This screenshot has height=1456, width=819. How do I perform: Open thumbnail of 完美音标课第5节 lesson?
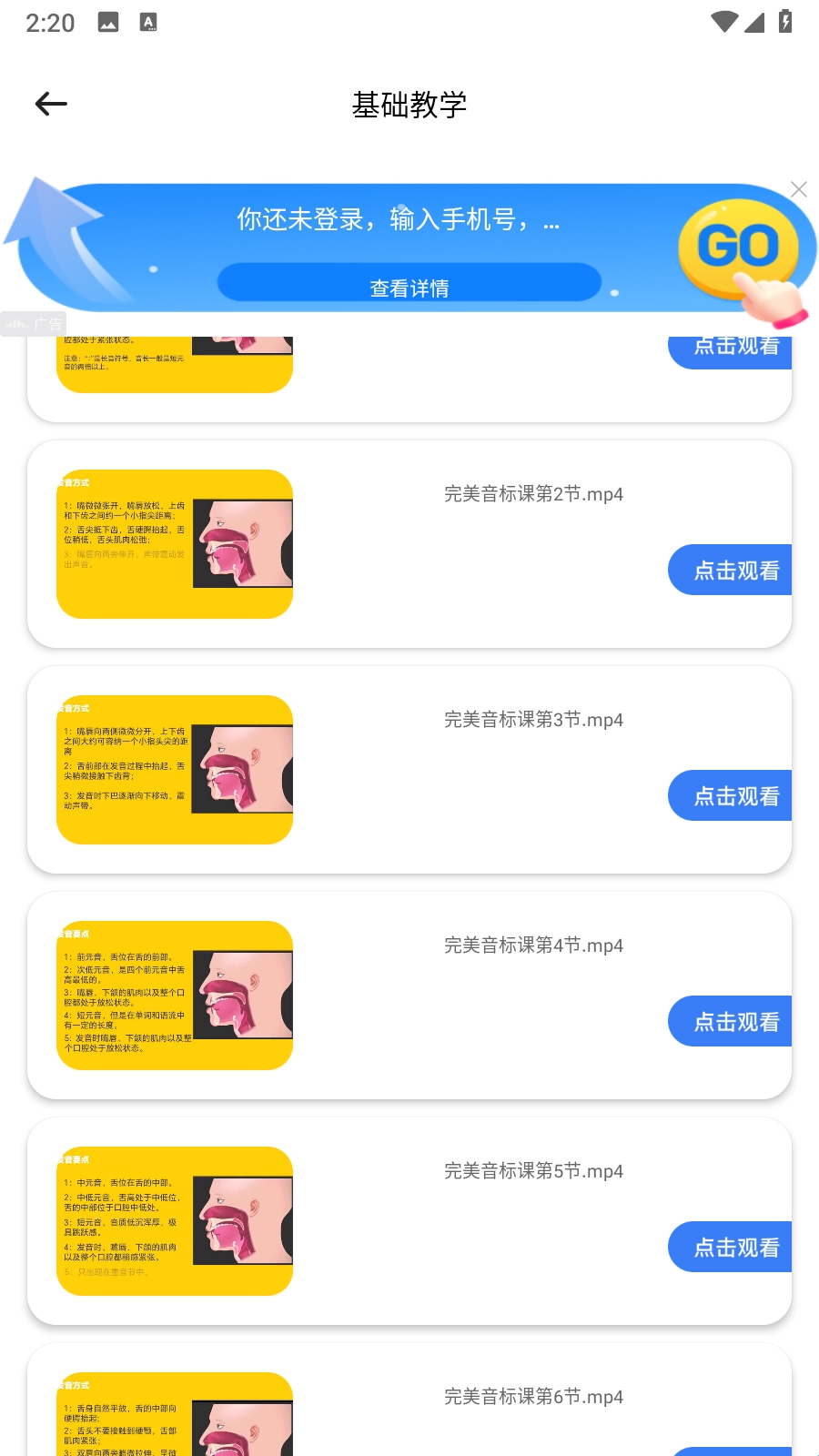coord(175,1221)
